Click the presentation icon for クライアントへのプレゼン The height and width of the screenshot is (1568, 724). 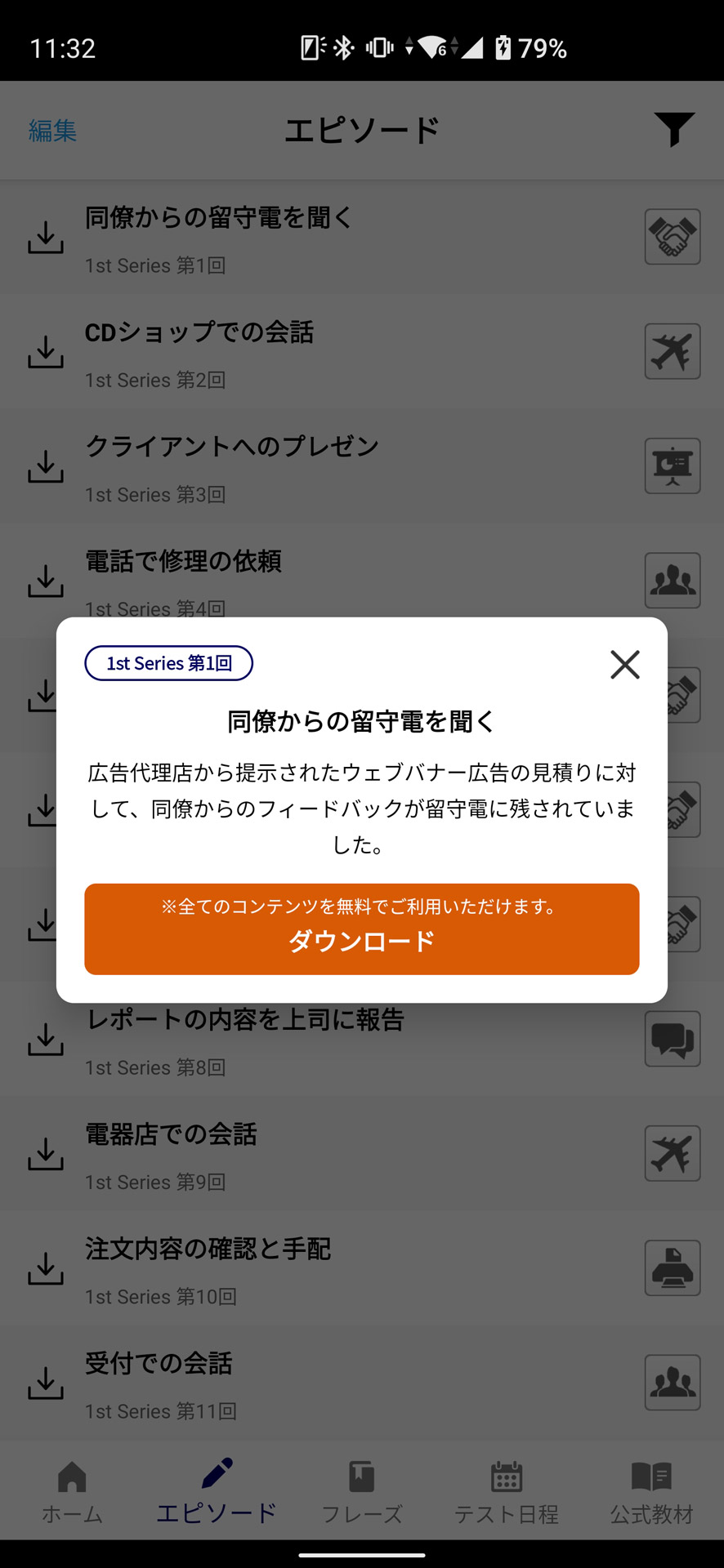coord(673,465)
